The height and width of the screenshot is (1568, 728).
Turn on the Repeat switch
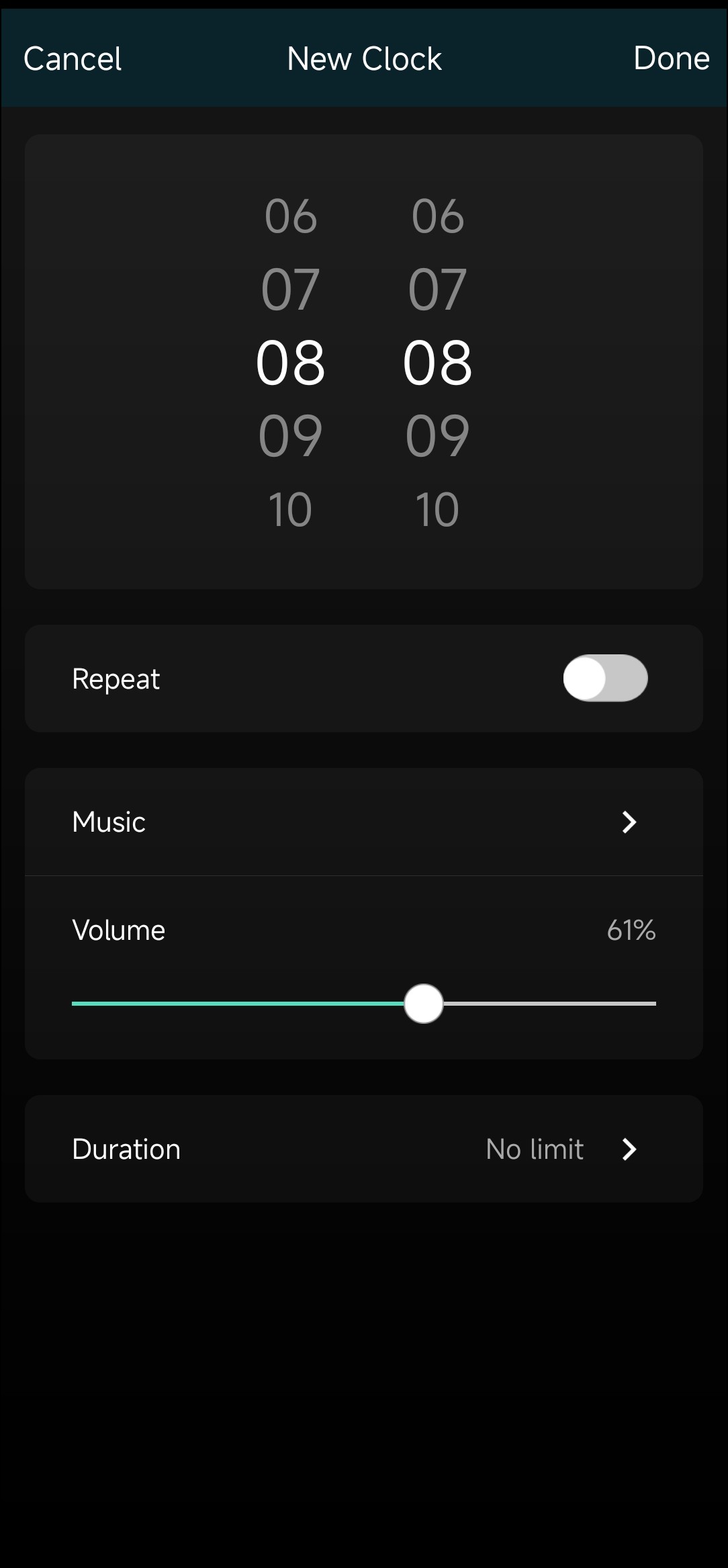tap(605, 678)
